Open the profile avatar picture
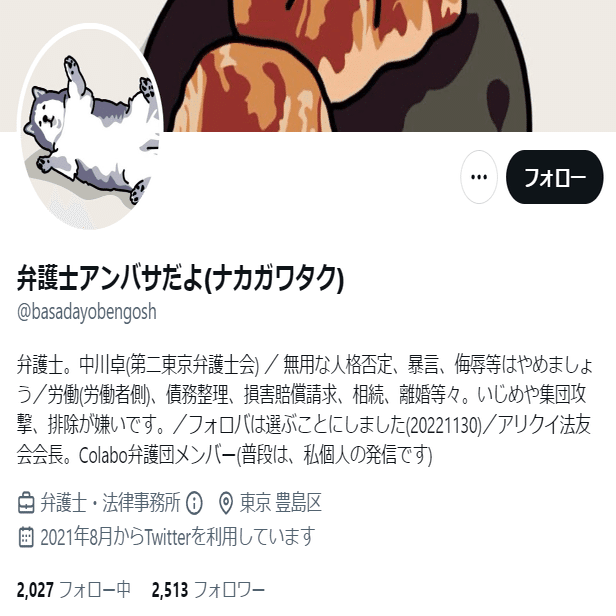Screen dimensions: 616x616 (x=91, y=139)
